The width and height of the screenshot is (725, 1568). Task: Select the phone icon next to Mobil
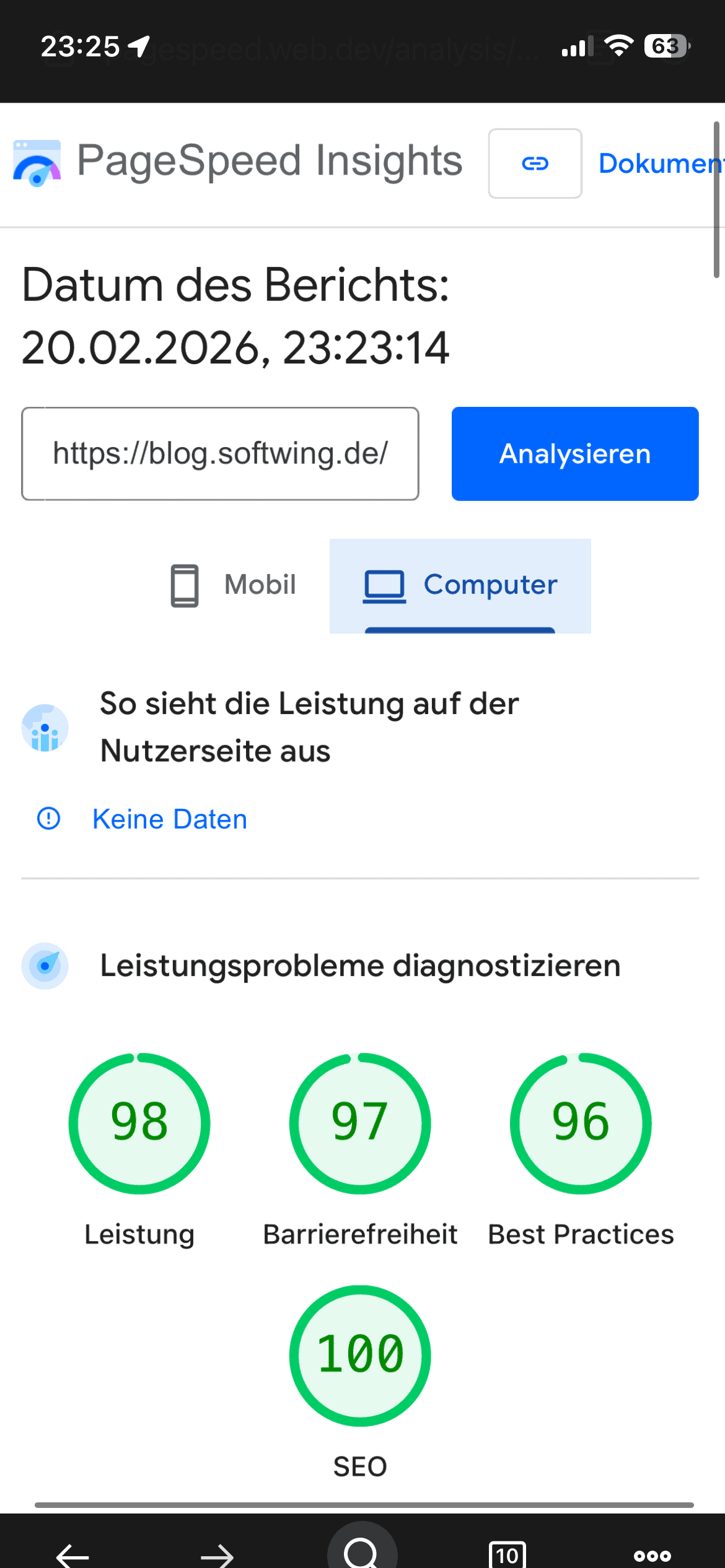(x=183, y=585)
